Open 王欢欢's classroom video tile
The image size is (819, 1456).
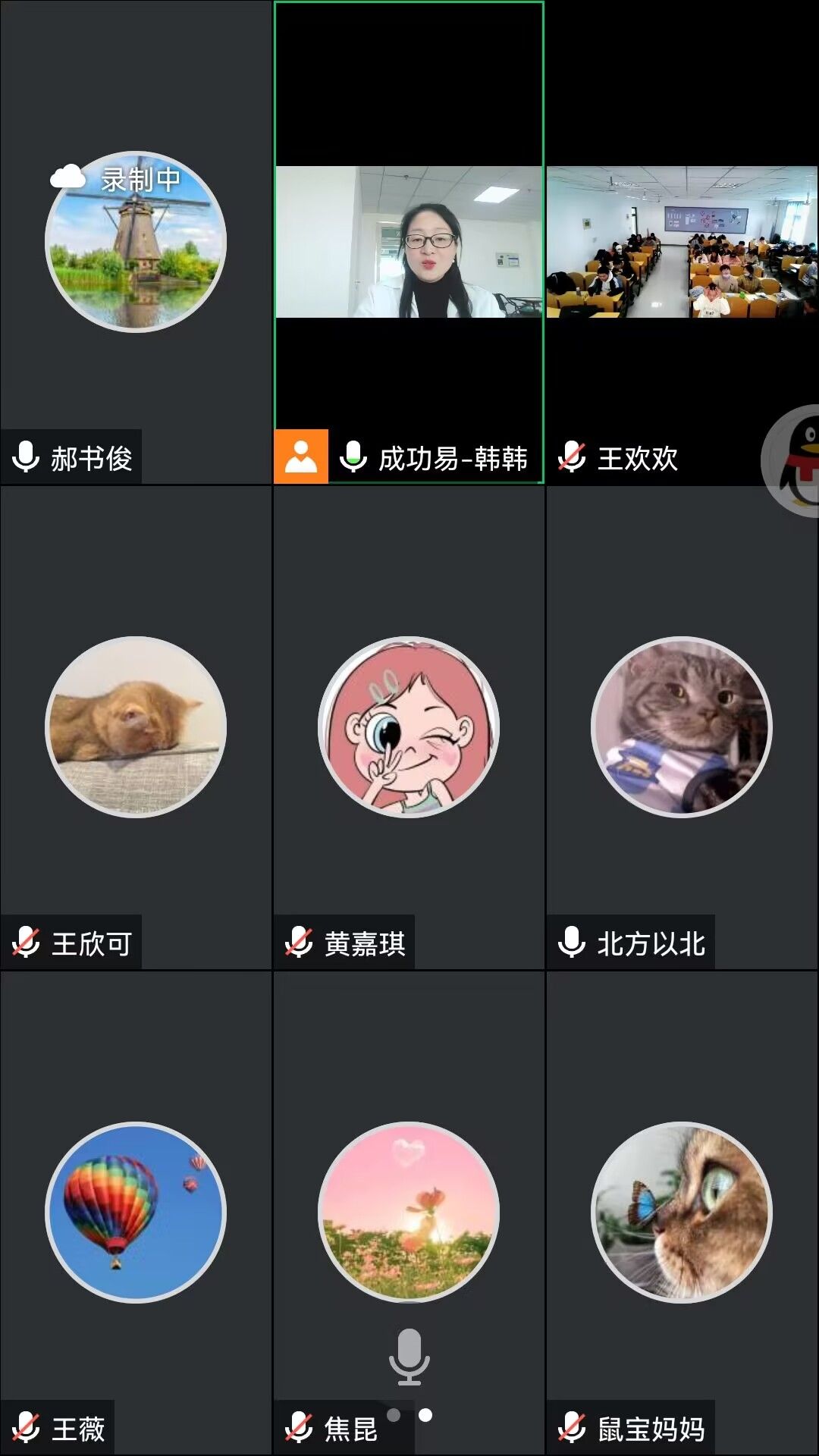(681, 242)
